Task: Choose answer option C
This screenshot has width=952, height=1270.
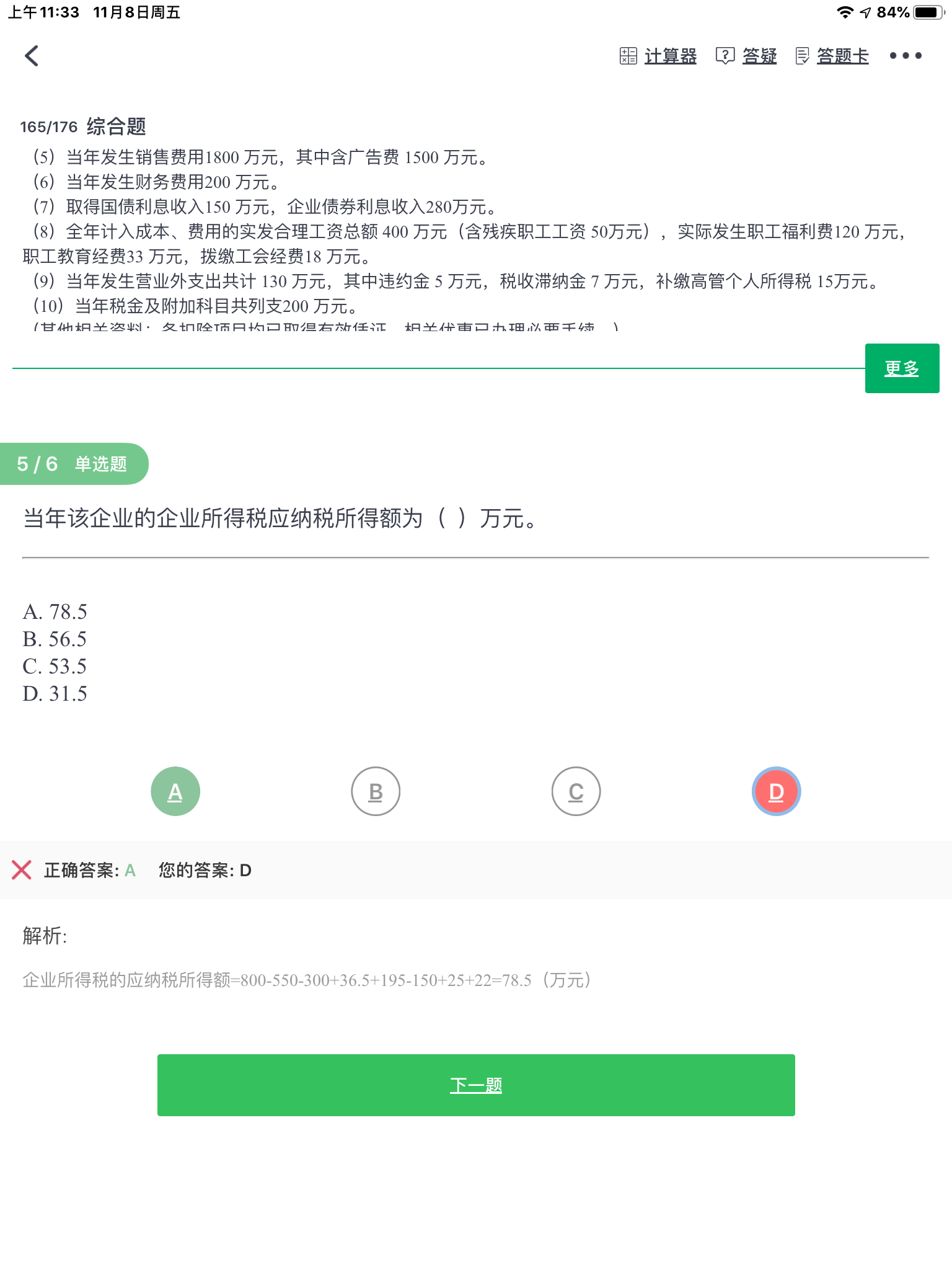Action: 576,791
